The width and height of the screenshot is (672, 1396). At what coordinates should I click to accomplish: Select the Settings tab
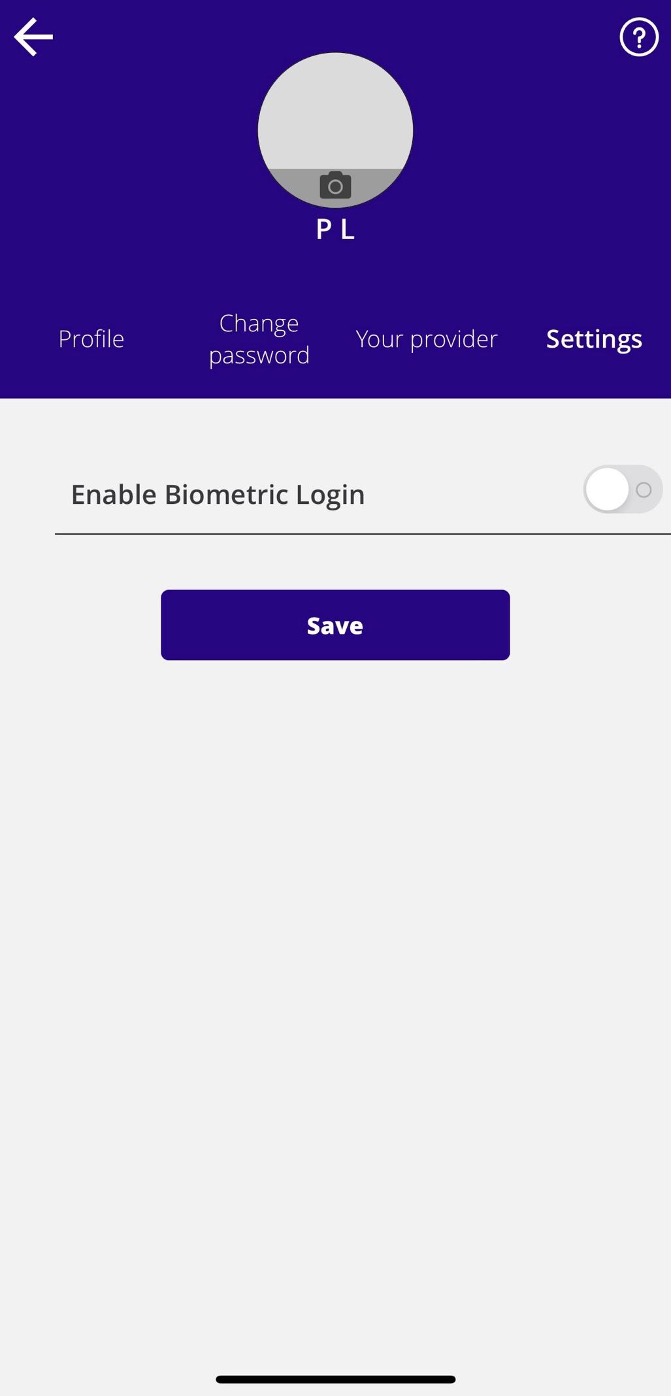(594, 339)
